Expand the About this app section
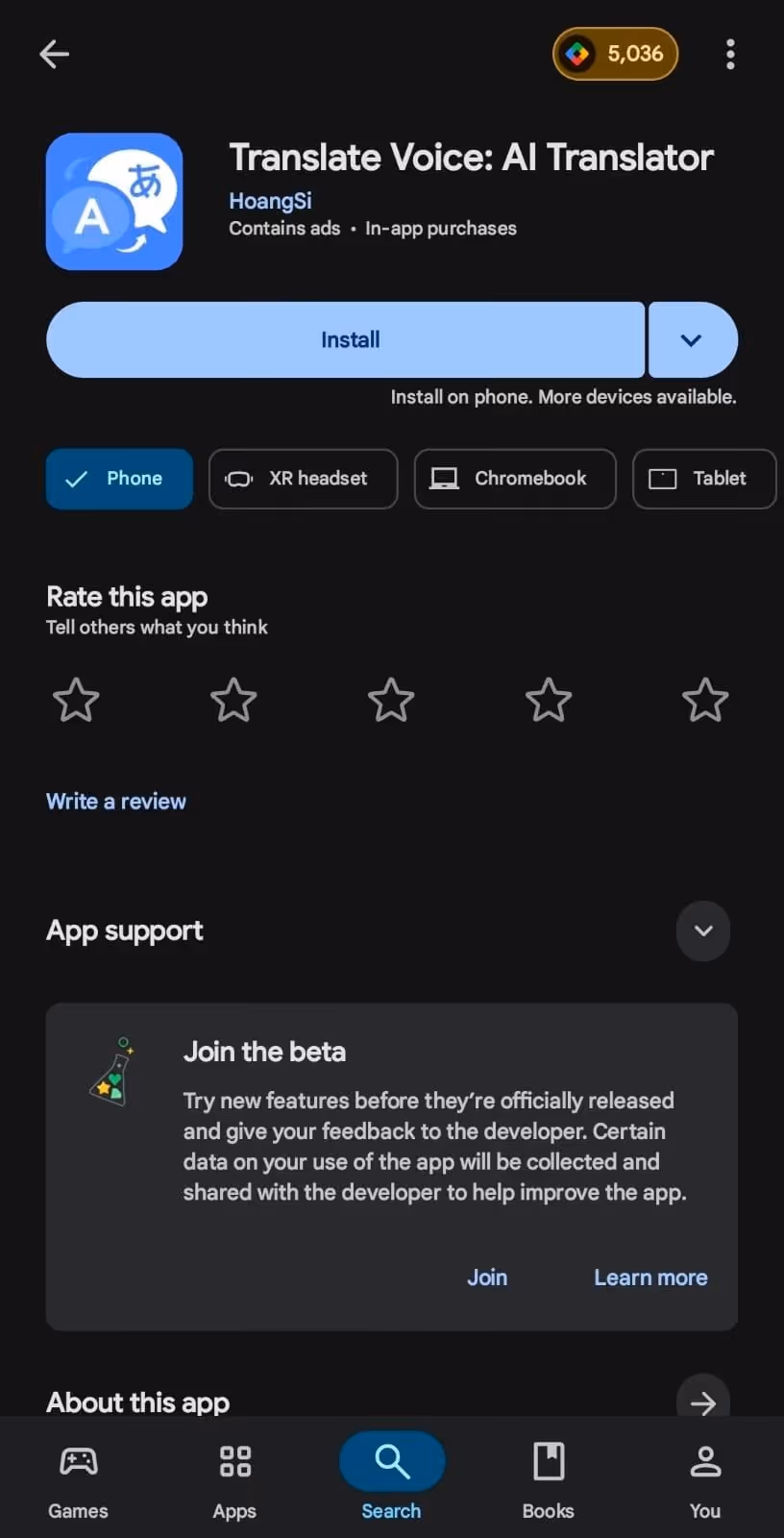 pyautogui.click(x=702, y=1402)
